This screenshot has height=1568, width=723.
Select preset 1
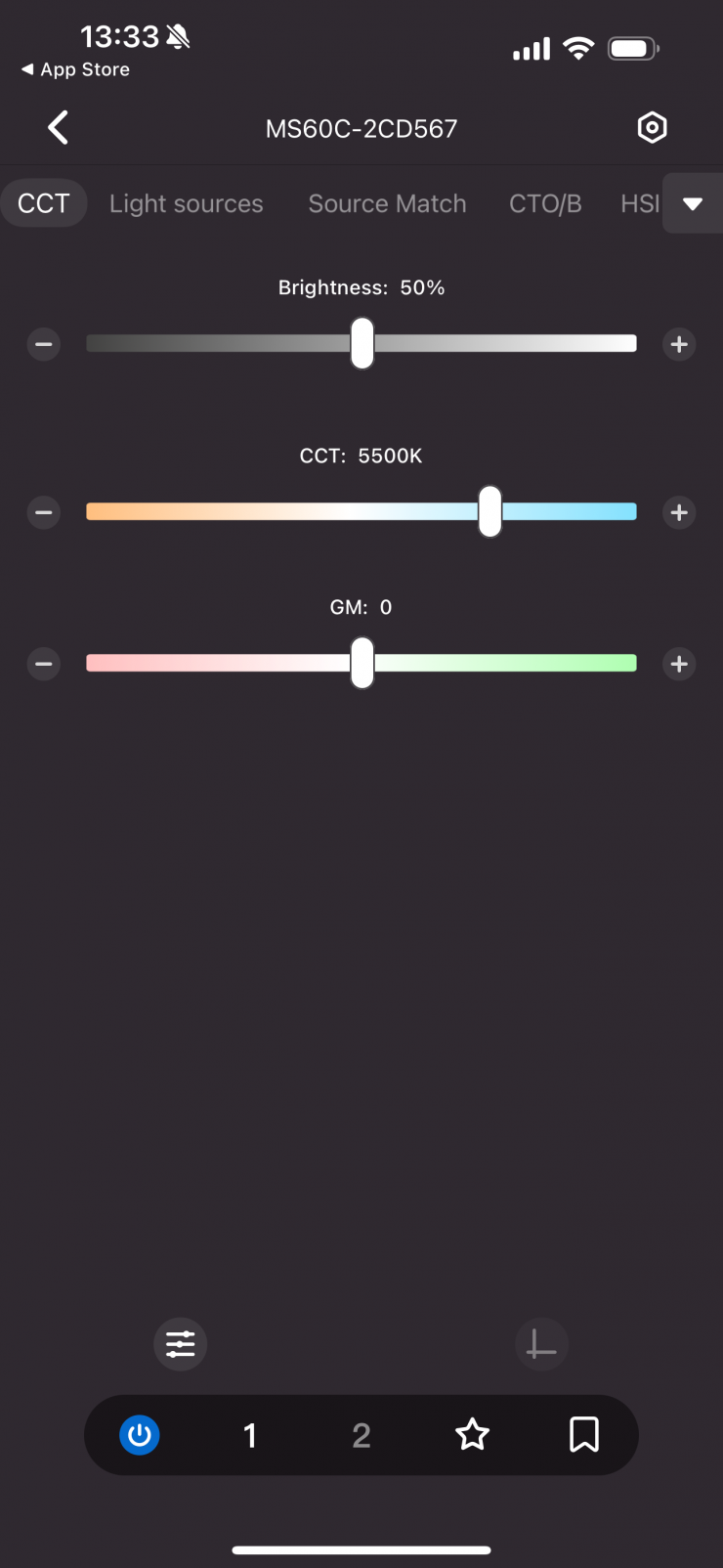(250, 1435)
